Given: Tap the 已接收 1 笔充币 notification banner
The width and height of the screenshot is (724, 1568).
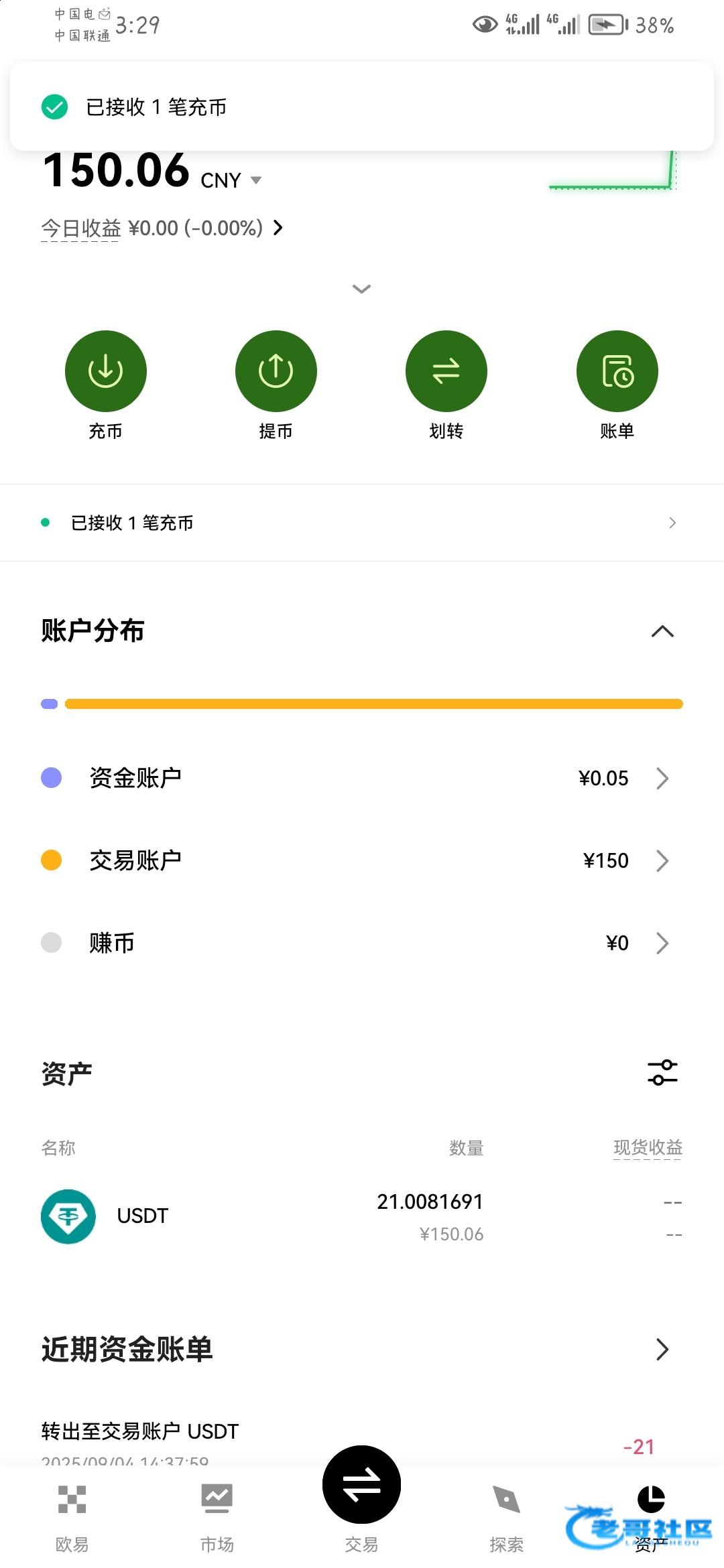Looking at the screenshot, I should [x=362, y=107].
